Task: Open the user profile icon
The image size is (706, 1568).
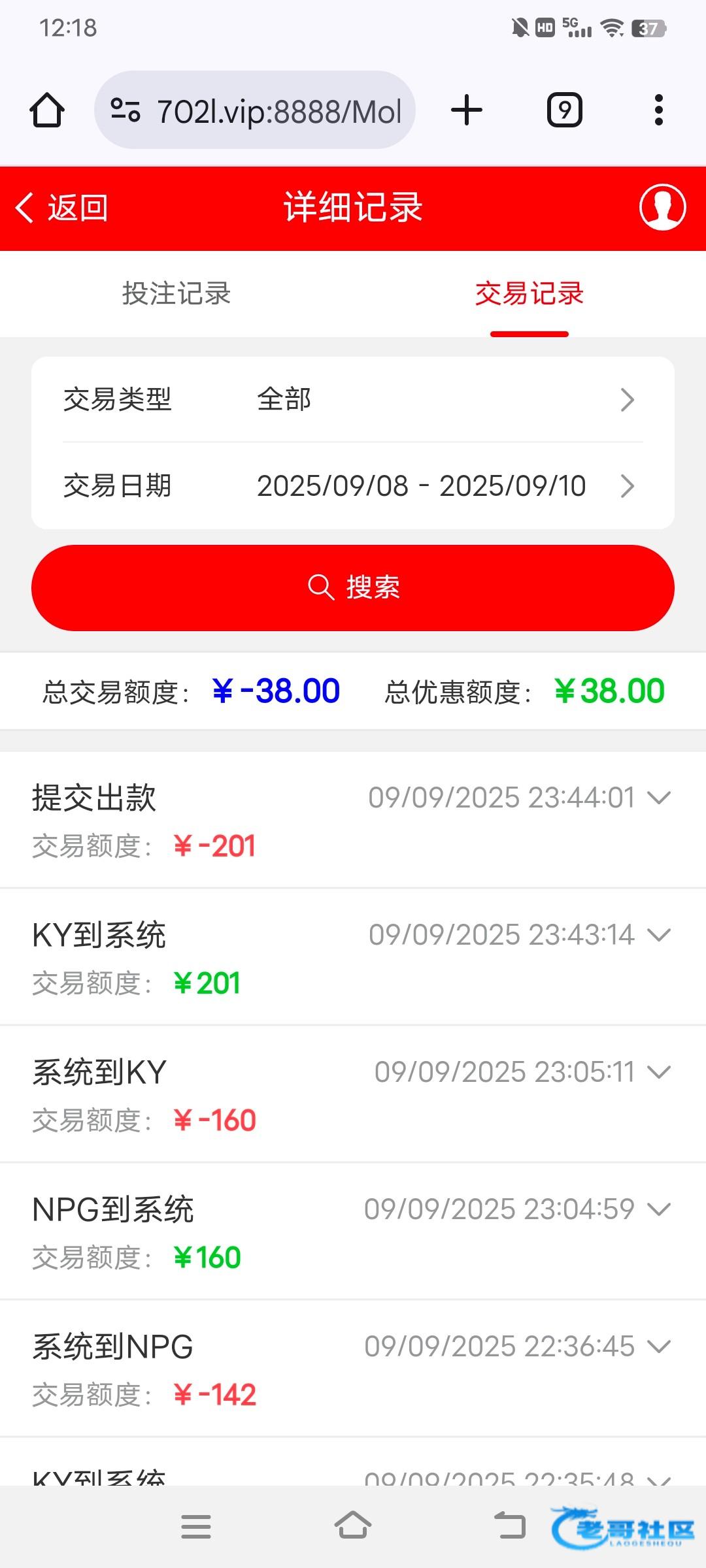Action: coord(662,208)
